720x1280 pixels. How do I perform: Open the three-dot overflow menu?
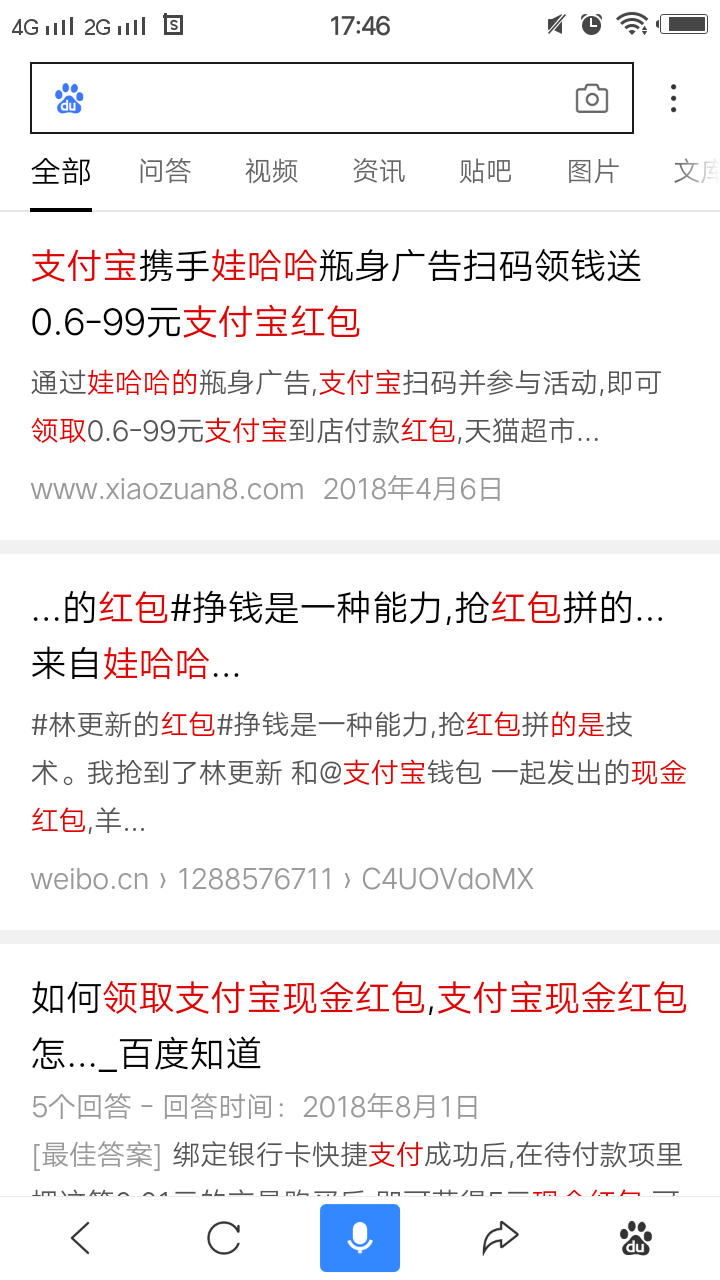[673, 98]
